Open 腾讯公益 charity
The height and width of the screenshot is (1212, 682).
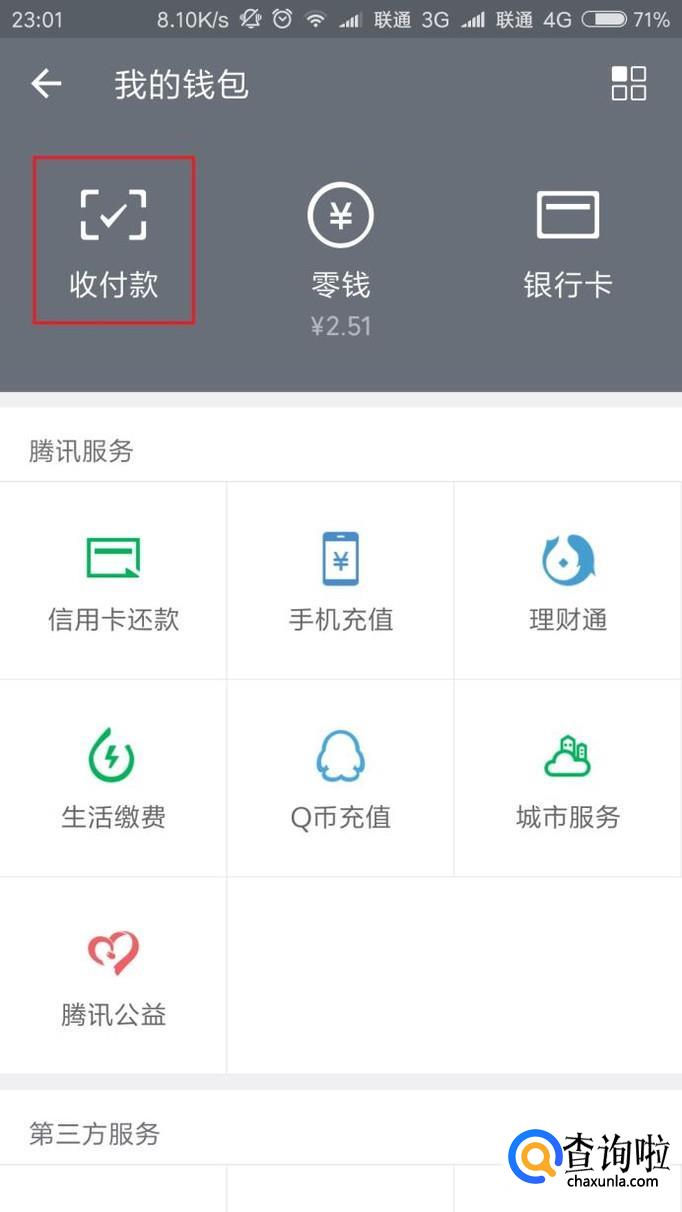click(x=113, y=977)
